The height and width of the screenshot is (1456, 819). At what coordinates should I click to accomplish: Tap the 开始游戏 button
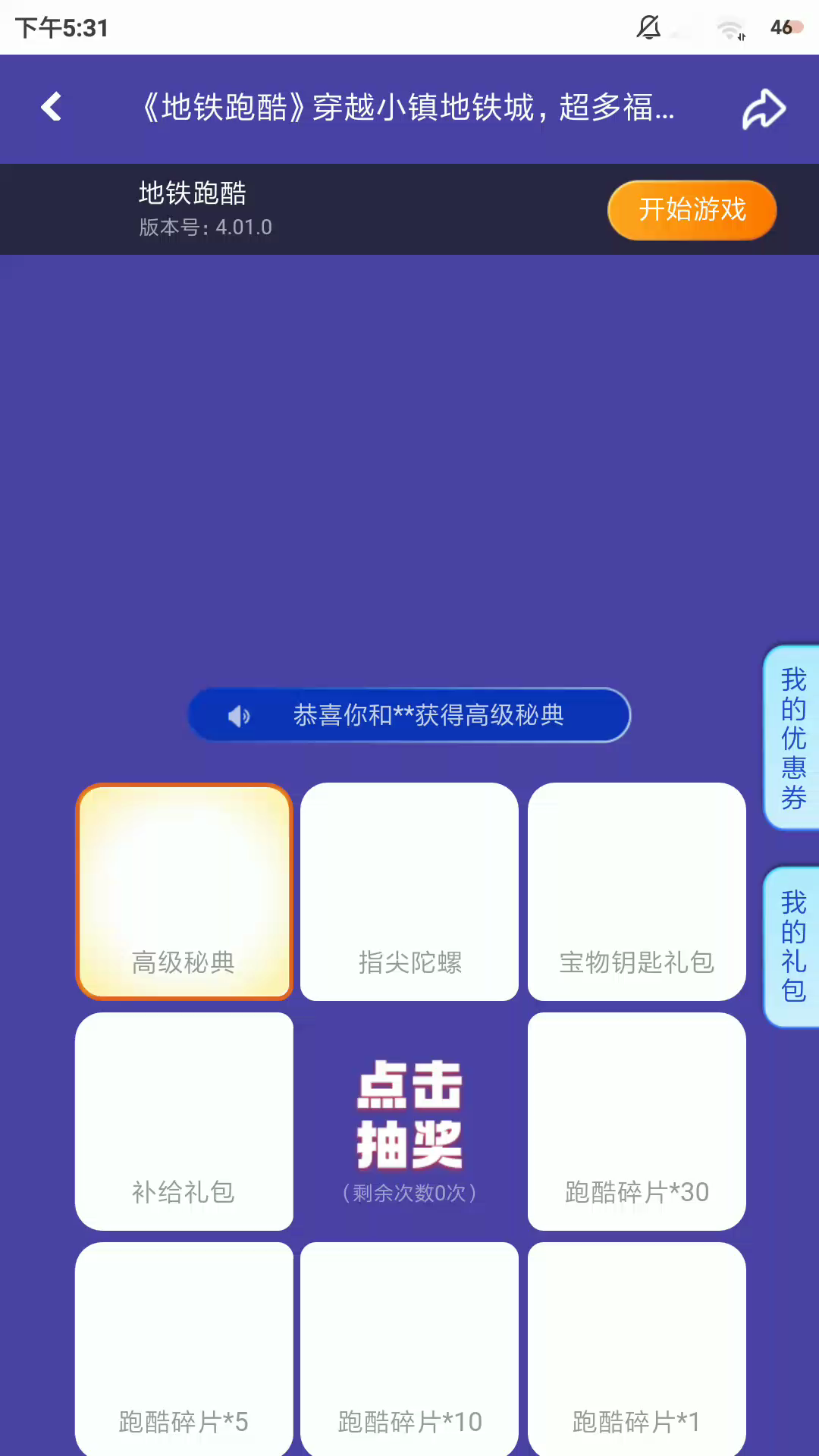point(692,210)
